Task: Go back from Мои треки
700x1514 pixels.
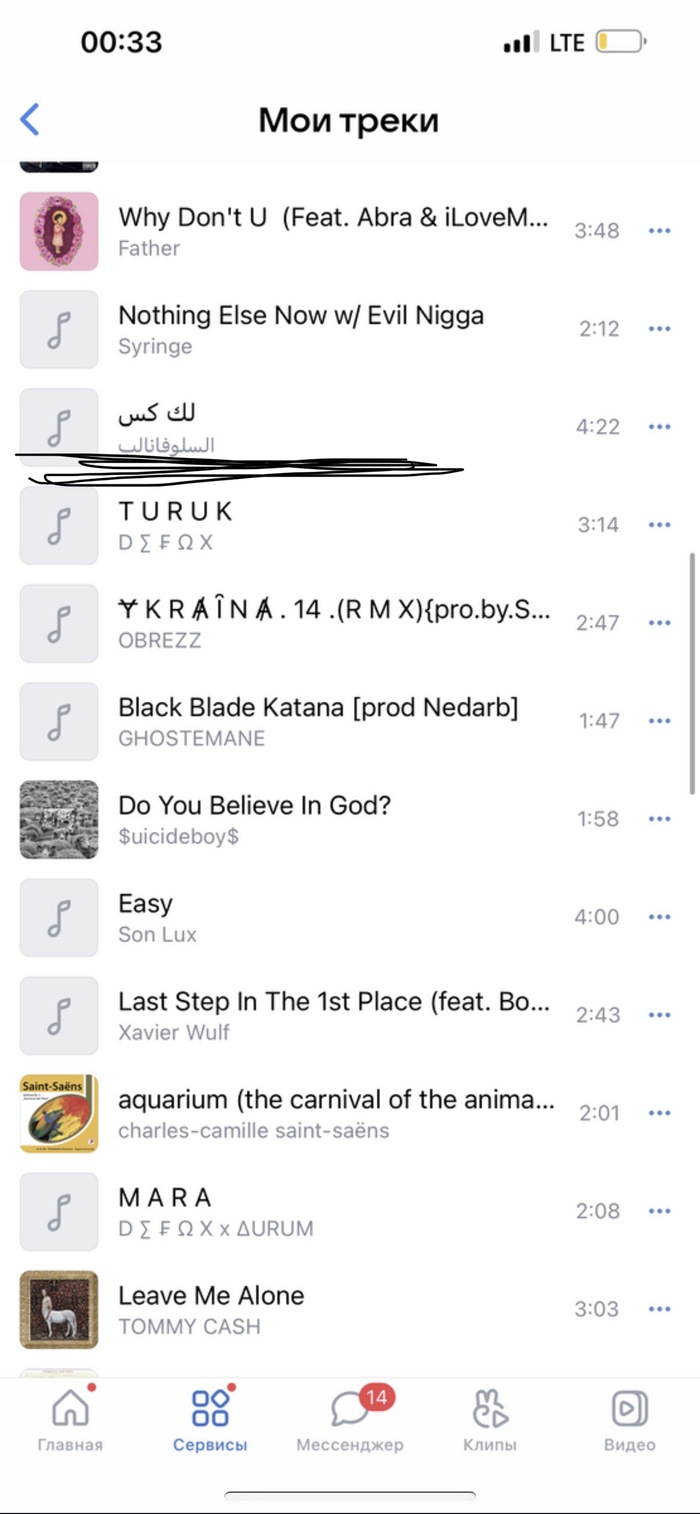Action: (30, 120)
